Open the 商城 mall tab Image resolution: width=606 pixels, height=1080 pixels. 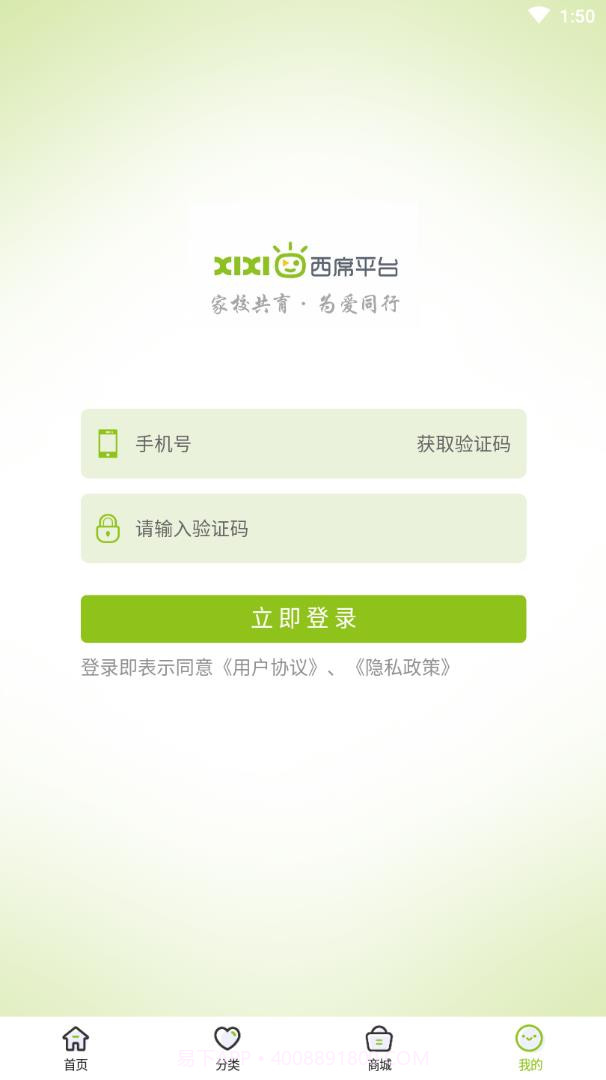click(379, 1047)
